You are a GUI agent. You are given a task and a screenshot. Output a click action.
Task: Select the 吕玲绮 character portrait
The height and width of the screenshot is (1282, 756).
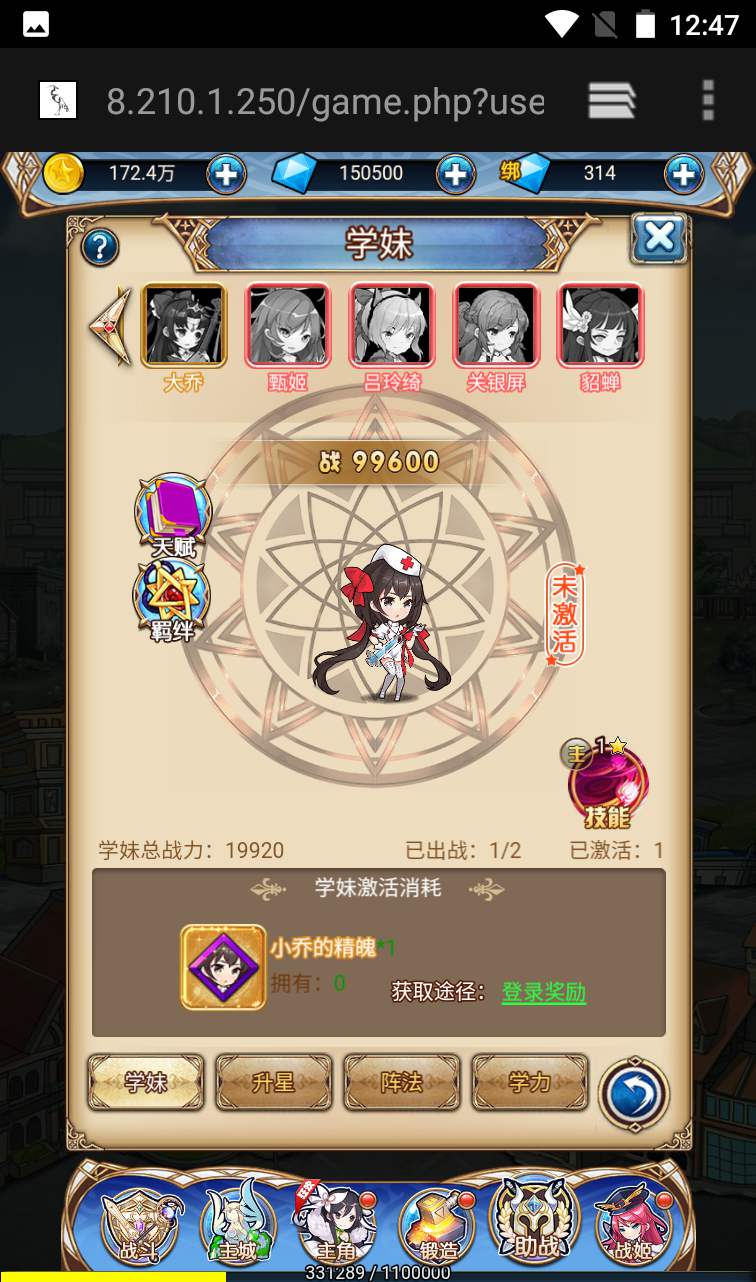coord(392,326)
